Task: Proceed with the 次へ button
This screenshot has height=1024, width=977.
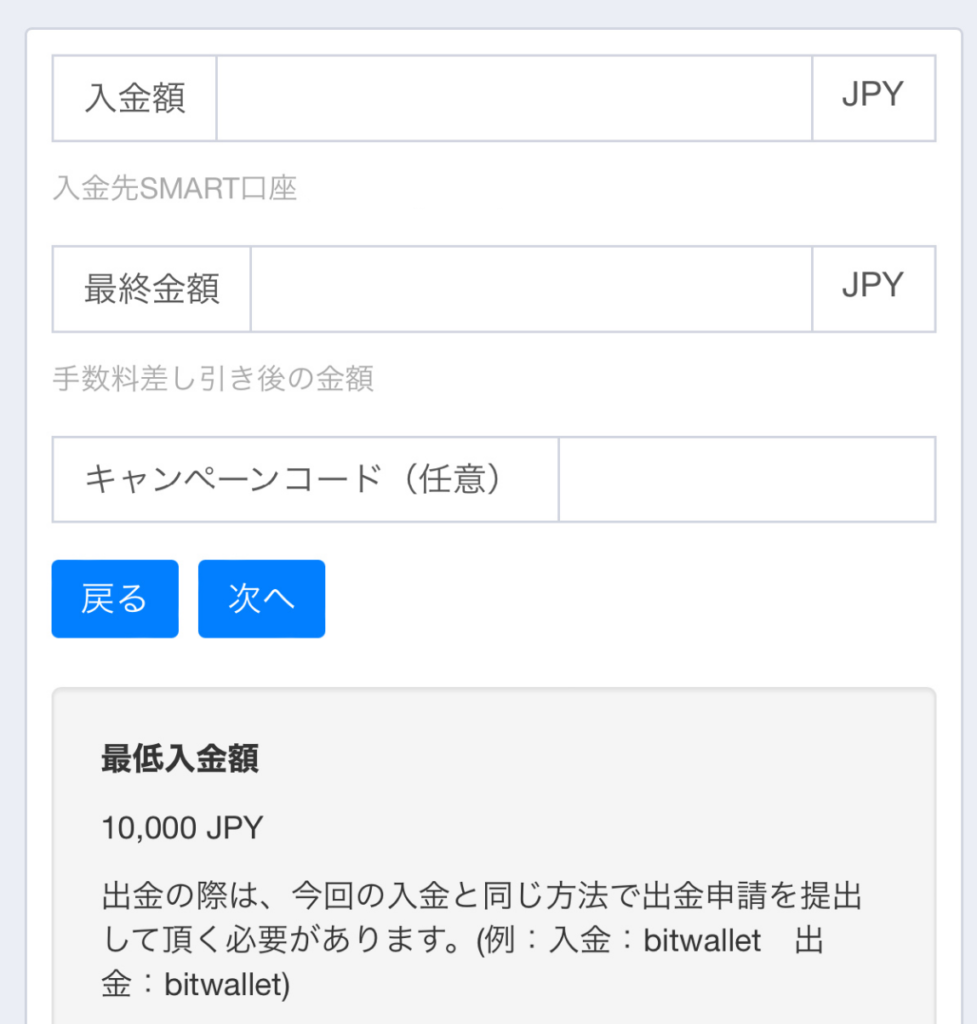Action: pyautogui.click(x=261, y=599)
